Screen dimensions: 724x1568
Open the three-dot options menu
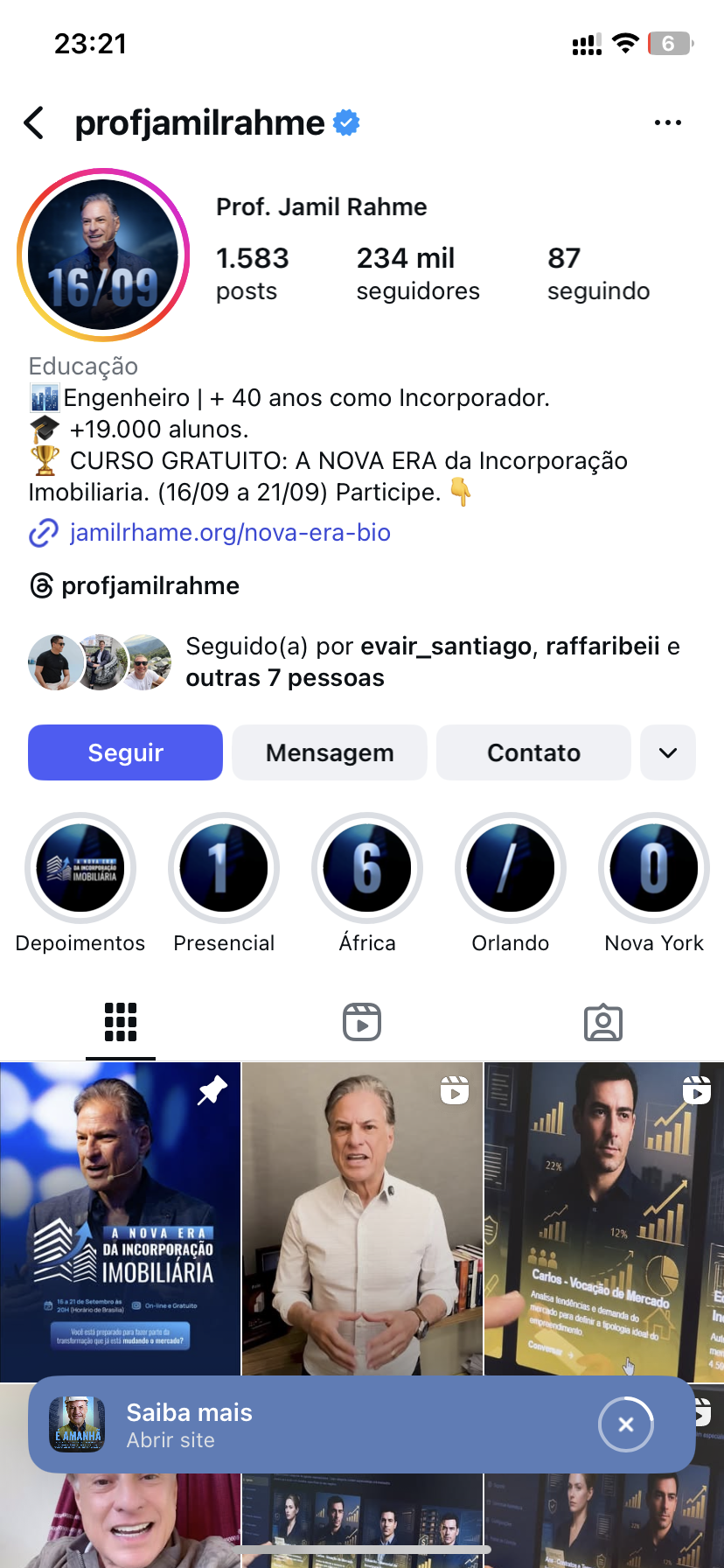[x=667, y=123]
